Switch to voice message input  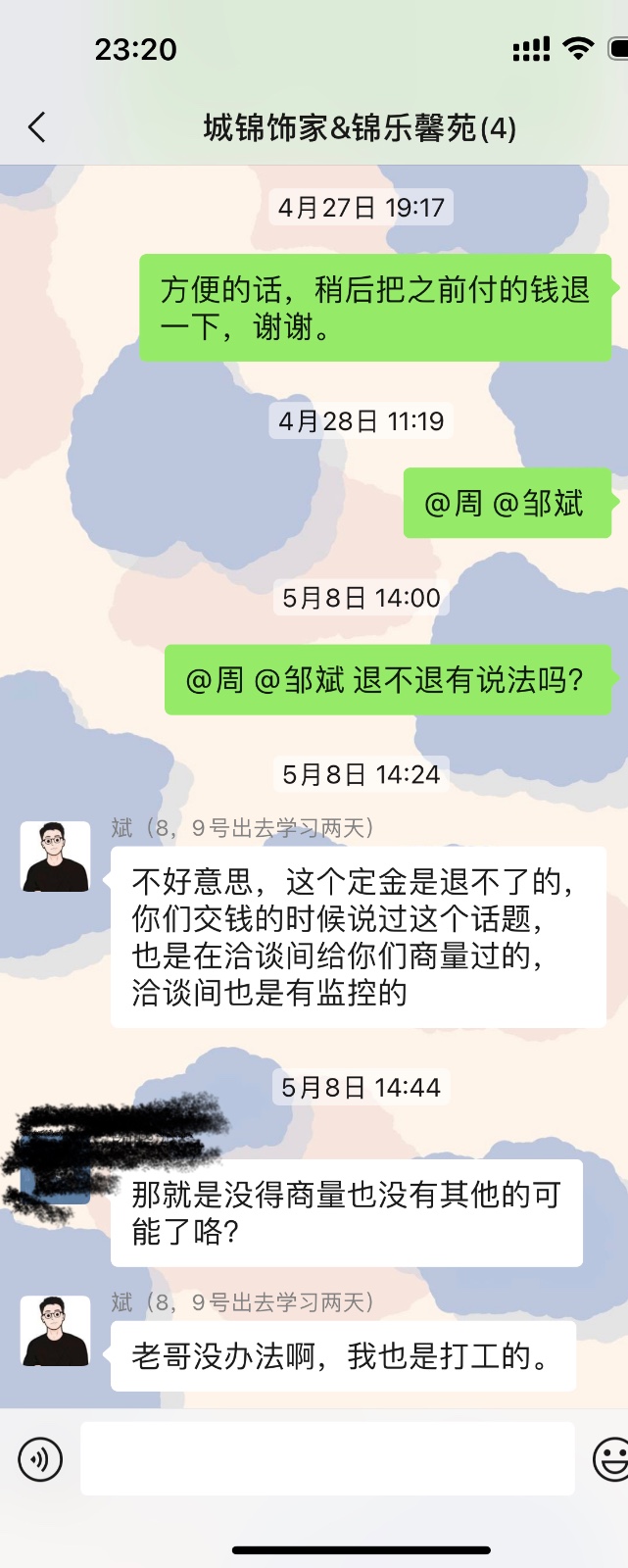[40, 1459]
